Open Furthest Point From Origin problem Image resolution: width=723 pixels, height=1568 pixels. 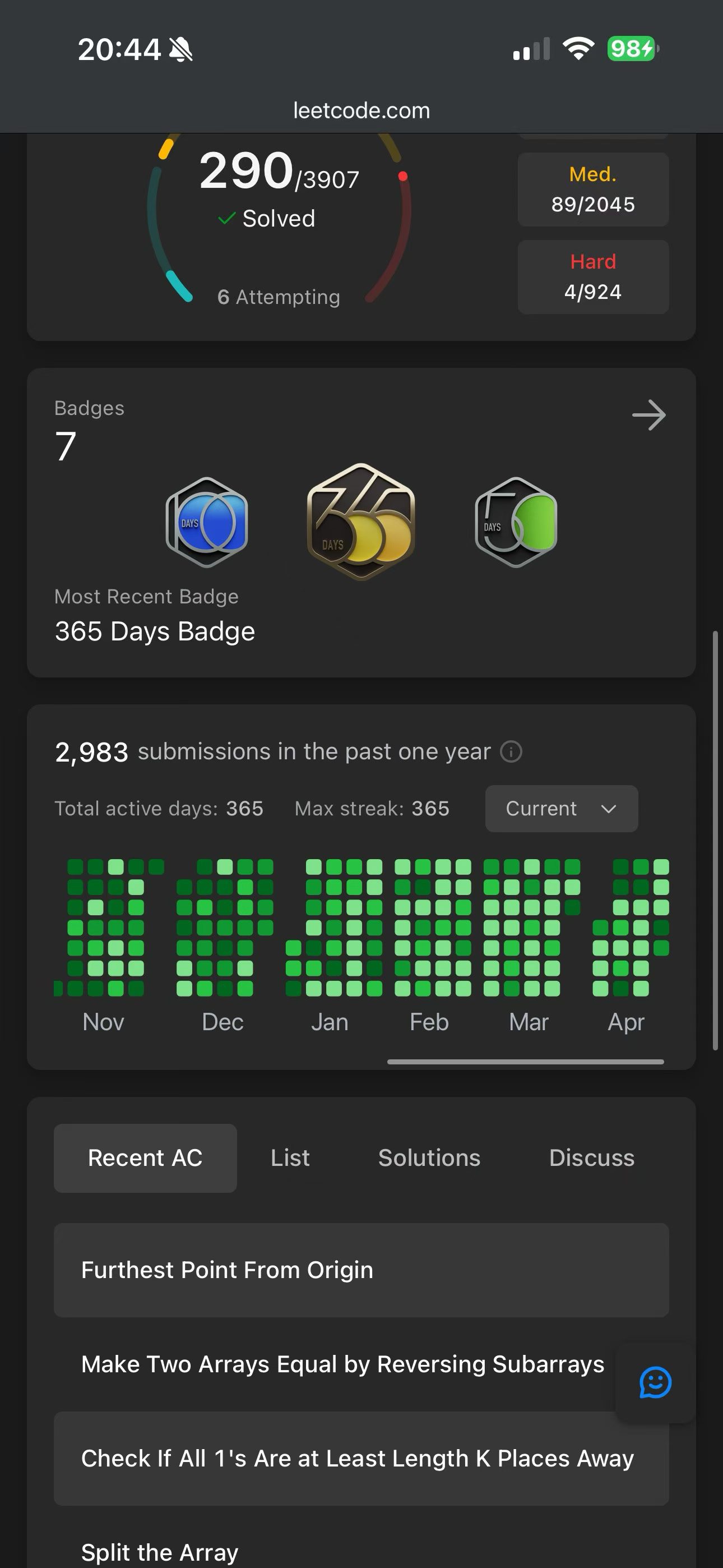227,1270
